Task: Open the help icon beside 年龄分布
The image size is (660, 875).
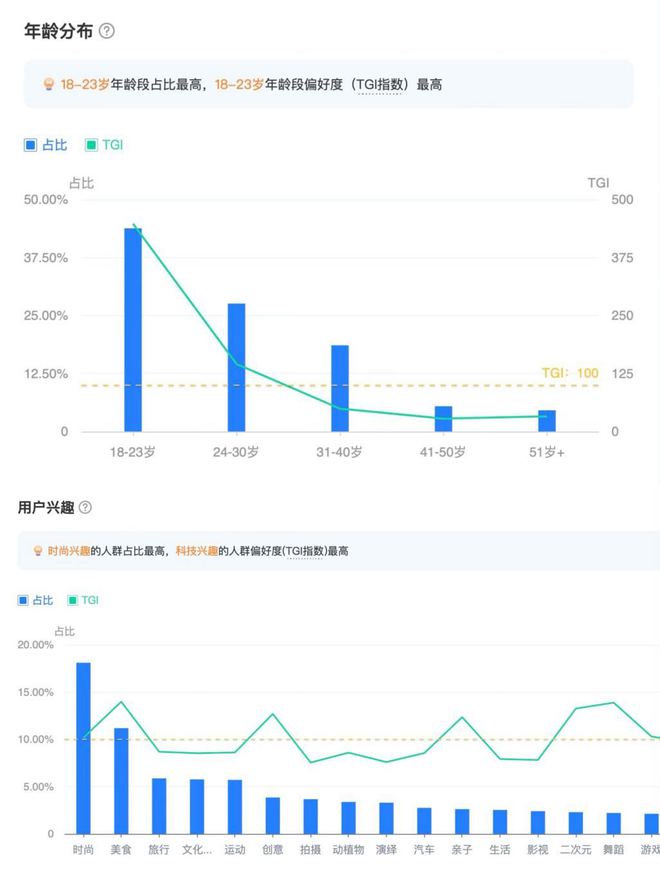Action: coord(107,31)
